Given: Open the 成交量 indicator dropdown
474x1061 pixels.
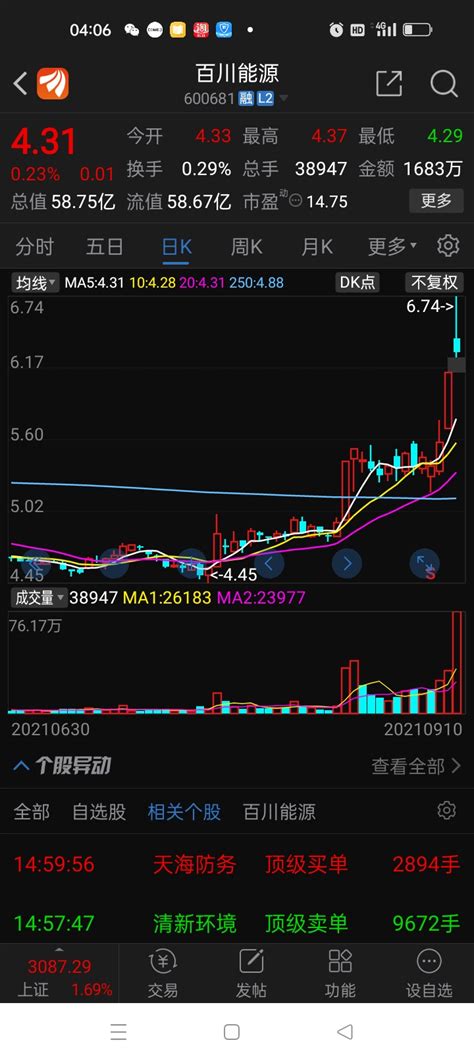Looking at the screenshot, I should pos(40,597).
